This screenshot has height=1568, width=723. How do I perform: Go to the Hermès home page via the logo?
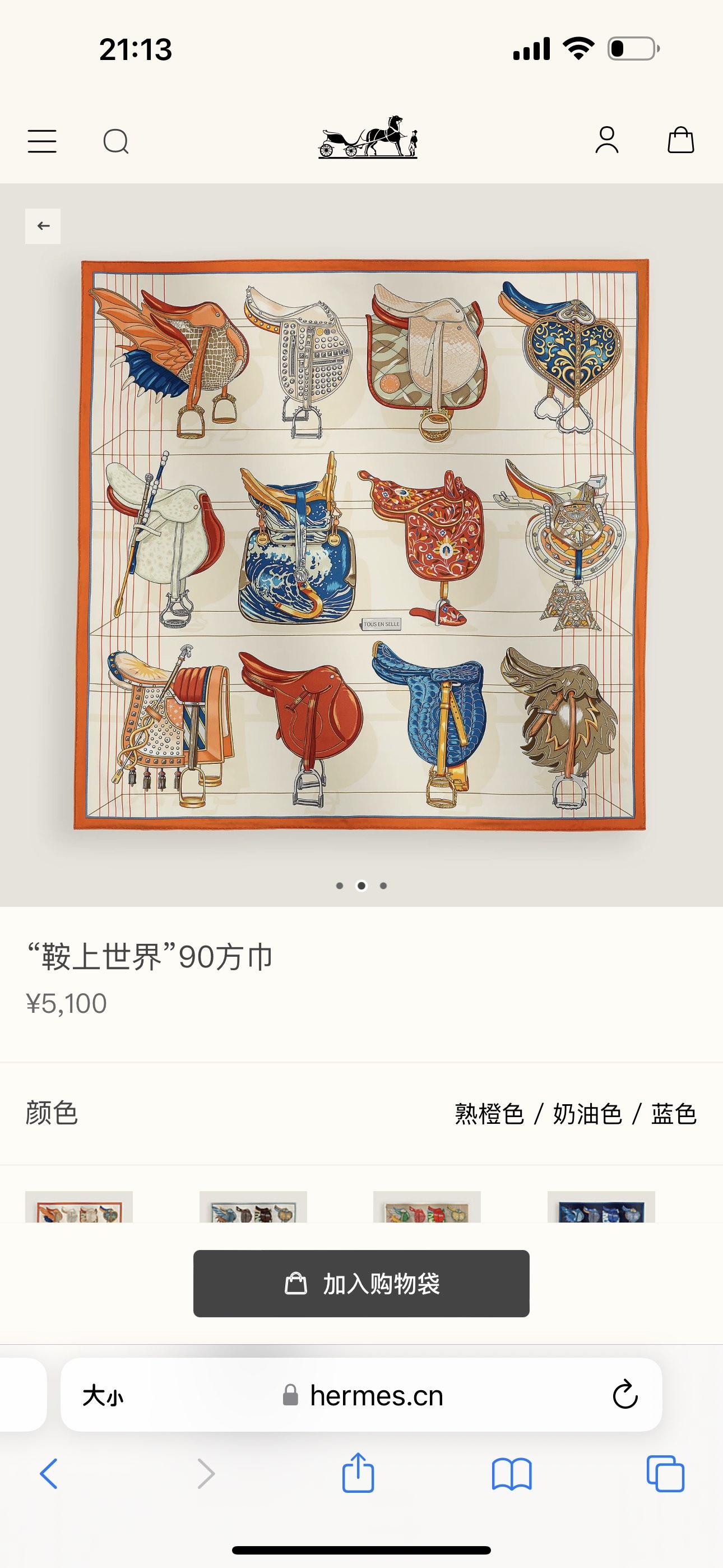coord(368,137)
